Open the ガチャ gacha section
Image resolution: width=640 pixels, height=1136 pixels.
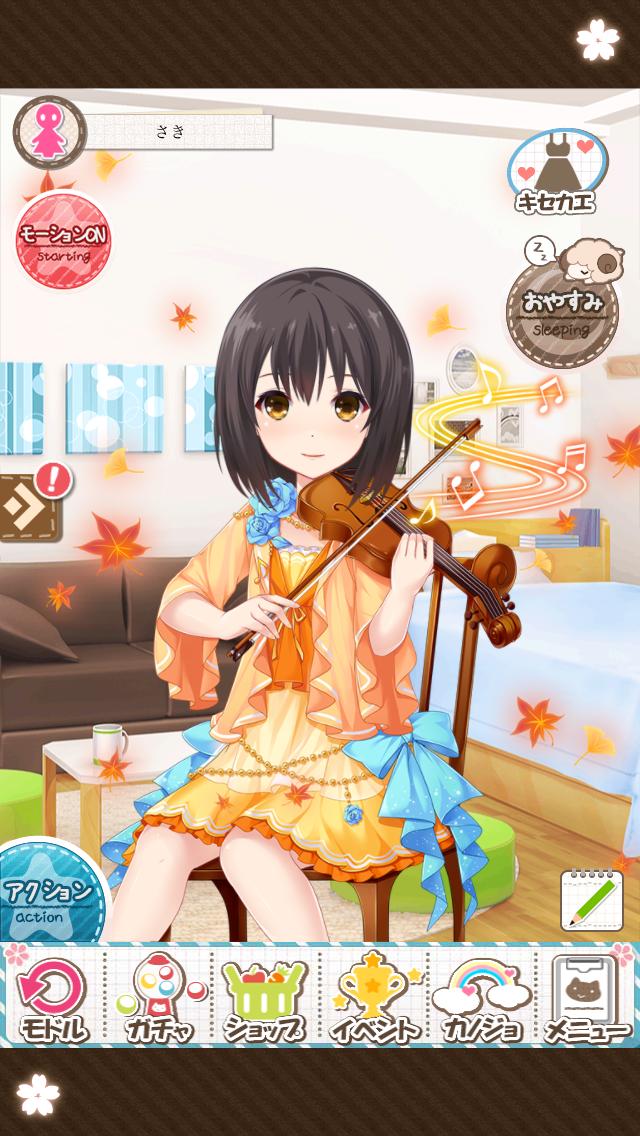click(x=158, y=997)
